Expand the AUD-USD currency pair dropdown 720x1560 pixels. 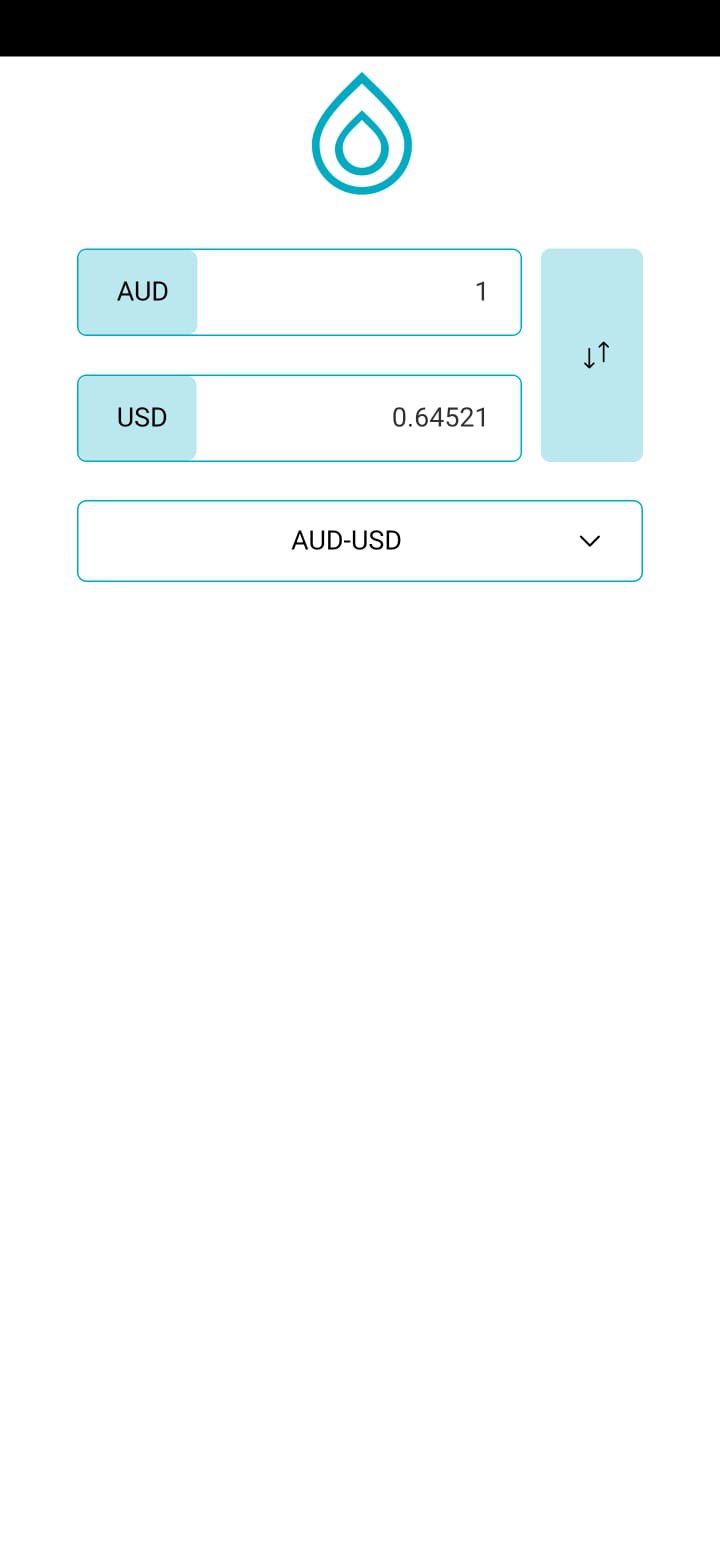coord(360,541)
